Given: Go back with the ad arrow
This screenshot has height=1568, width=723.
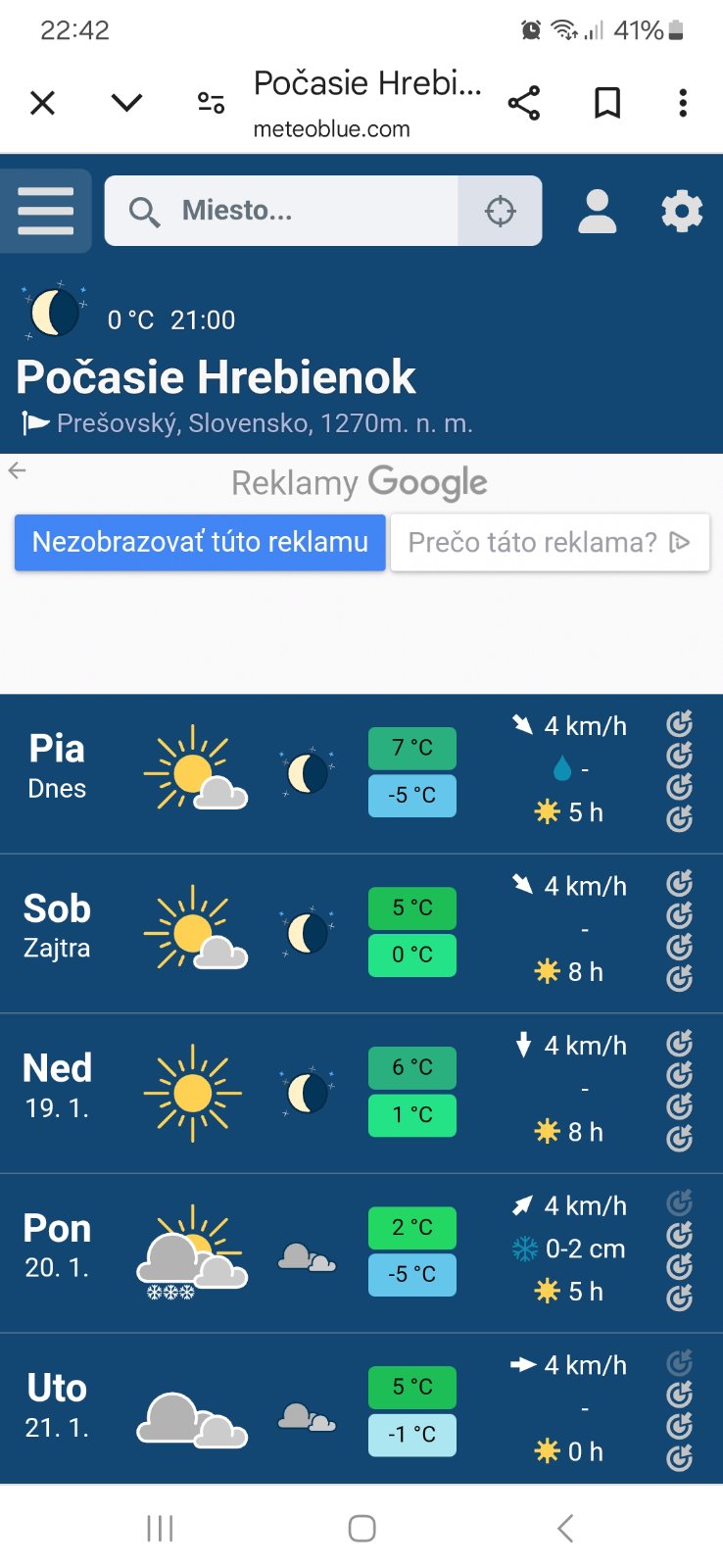Looking at the screenshot, I should click(x=17, y=471).
